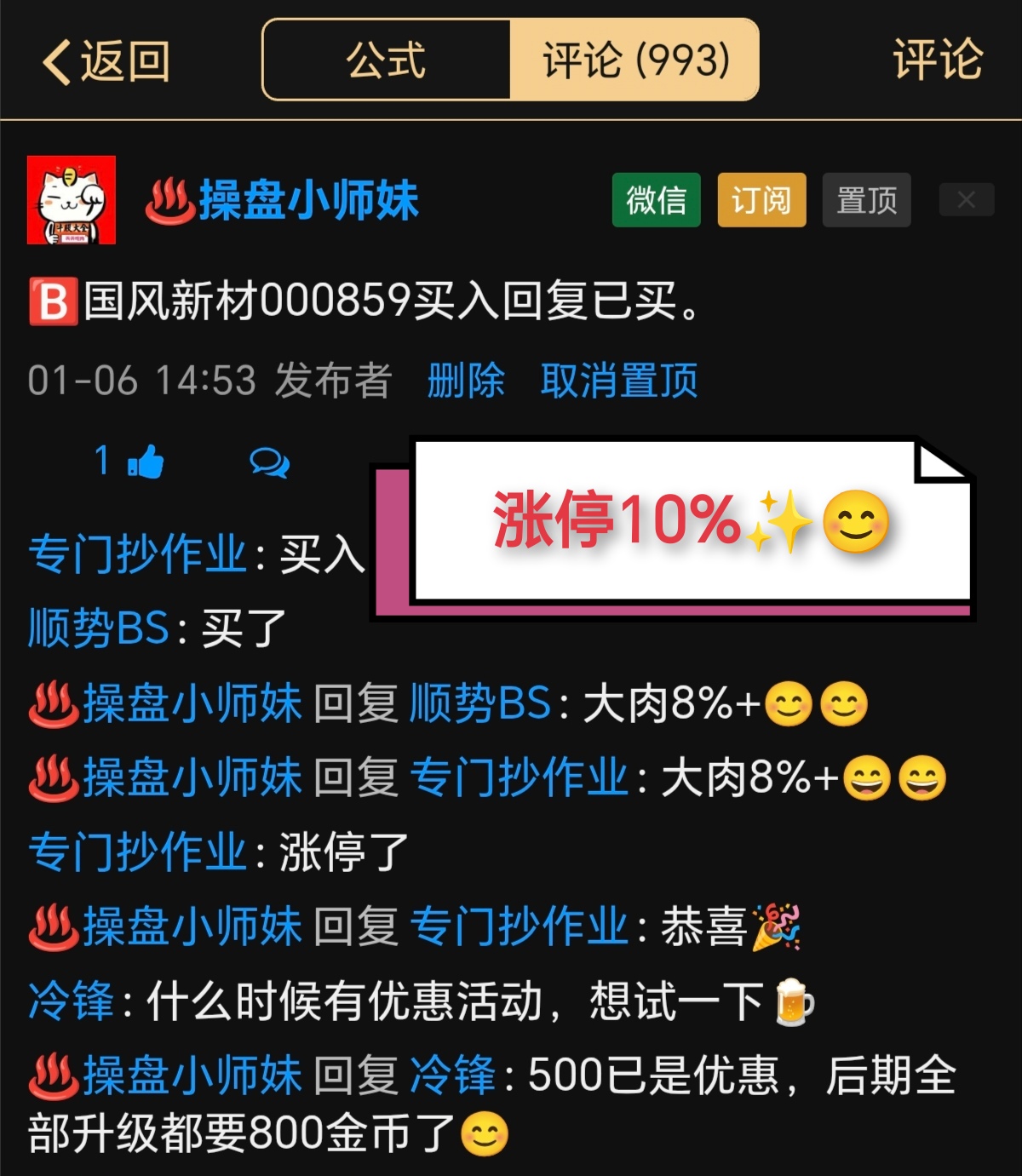Screen dimensions: 1022x1176
Task: Open 专门抄作业 user in 涨停了 comment
Action: click(136, 852)
